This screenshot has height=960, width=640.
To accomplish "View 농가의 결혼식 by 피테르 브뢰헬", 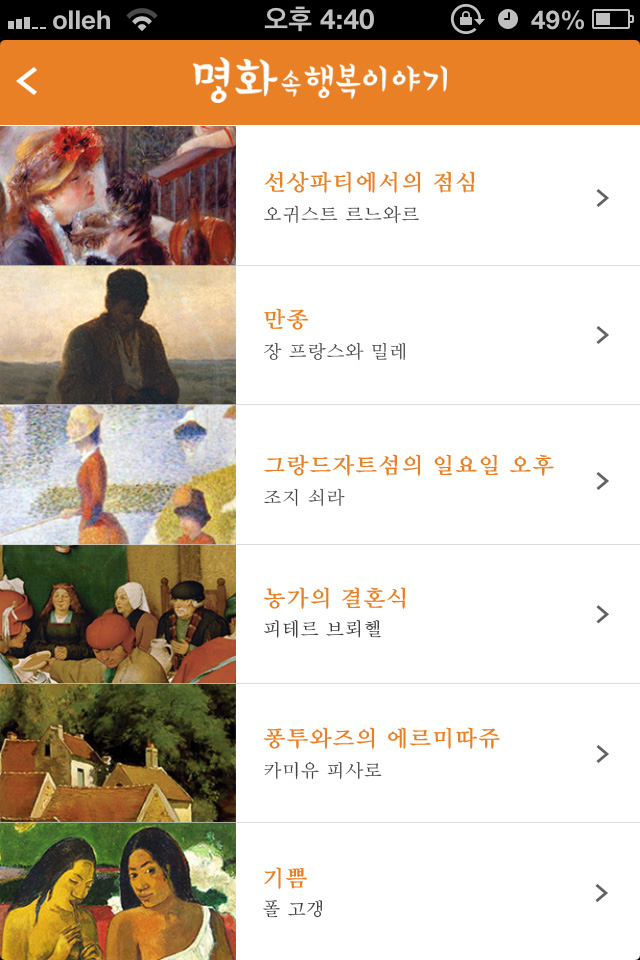I will (x=370, y=613).
